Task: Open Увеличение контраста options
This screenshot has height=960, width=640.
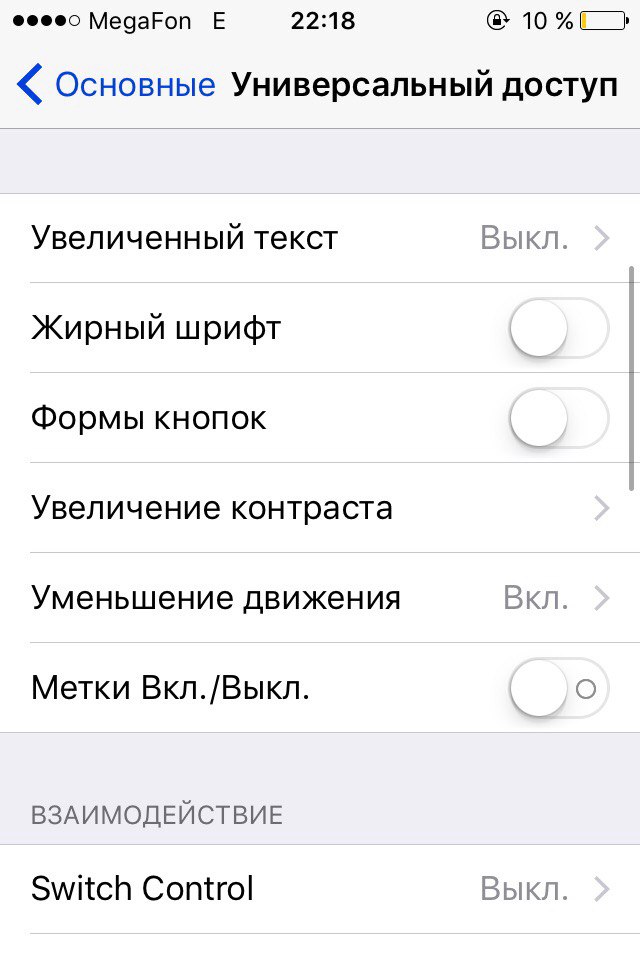Action: tap(320, 508)
